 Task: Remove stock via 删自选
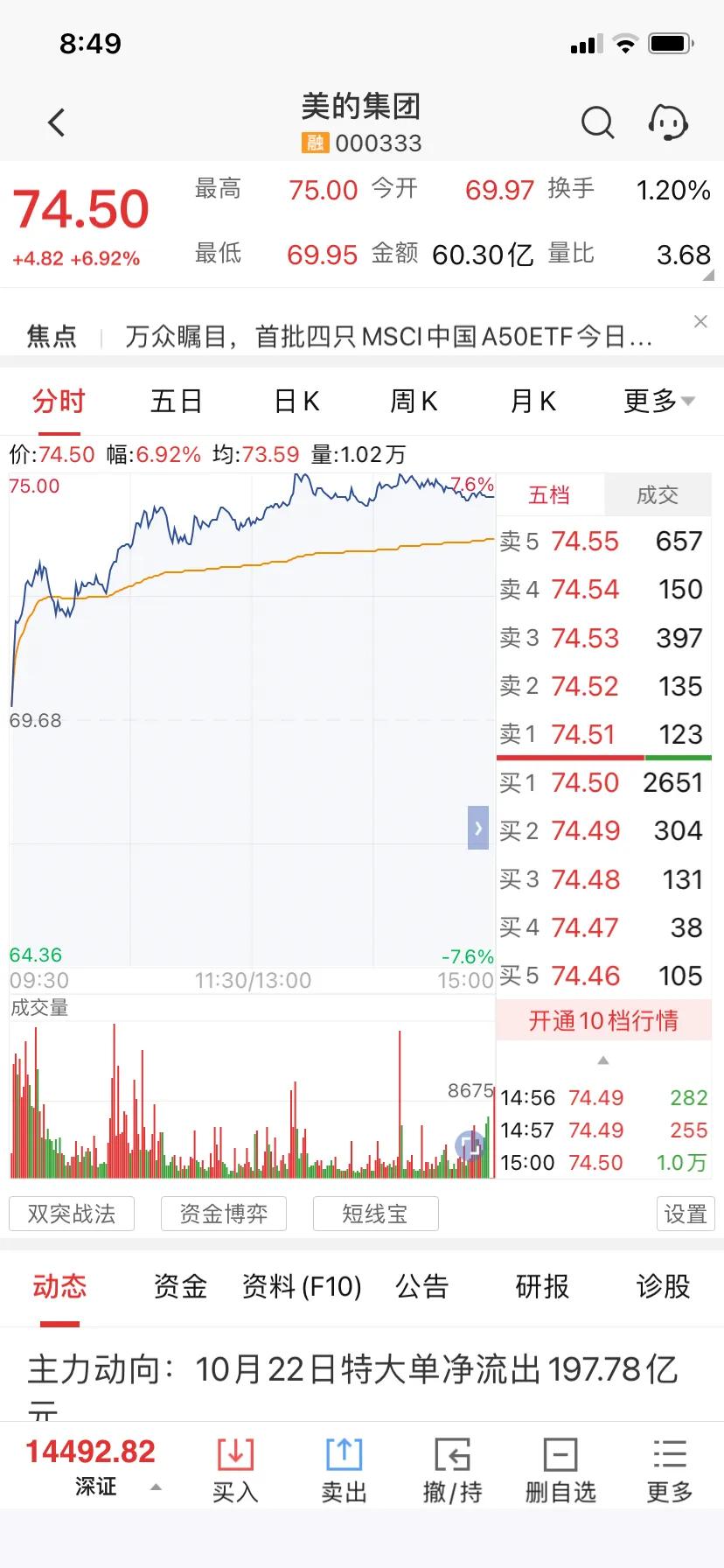click(560, 1470)
